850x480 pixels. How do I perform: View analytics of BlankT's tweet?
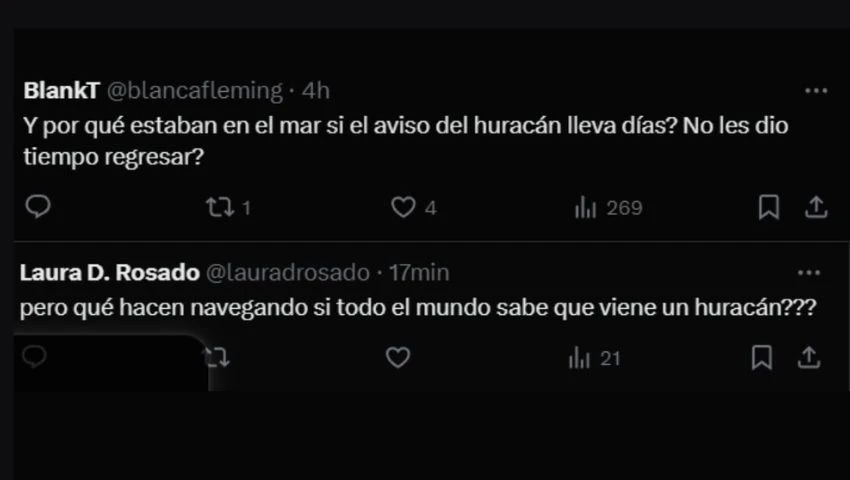coord(585,207)
